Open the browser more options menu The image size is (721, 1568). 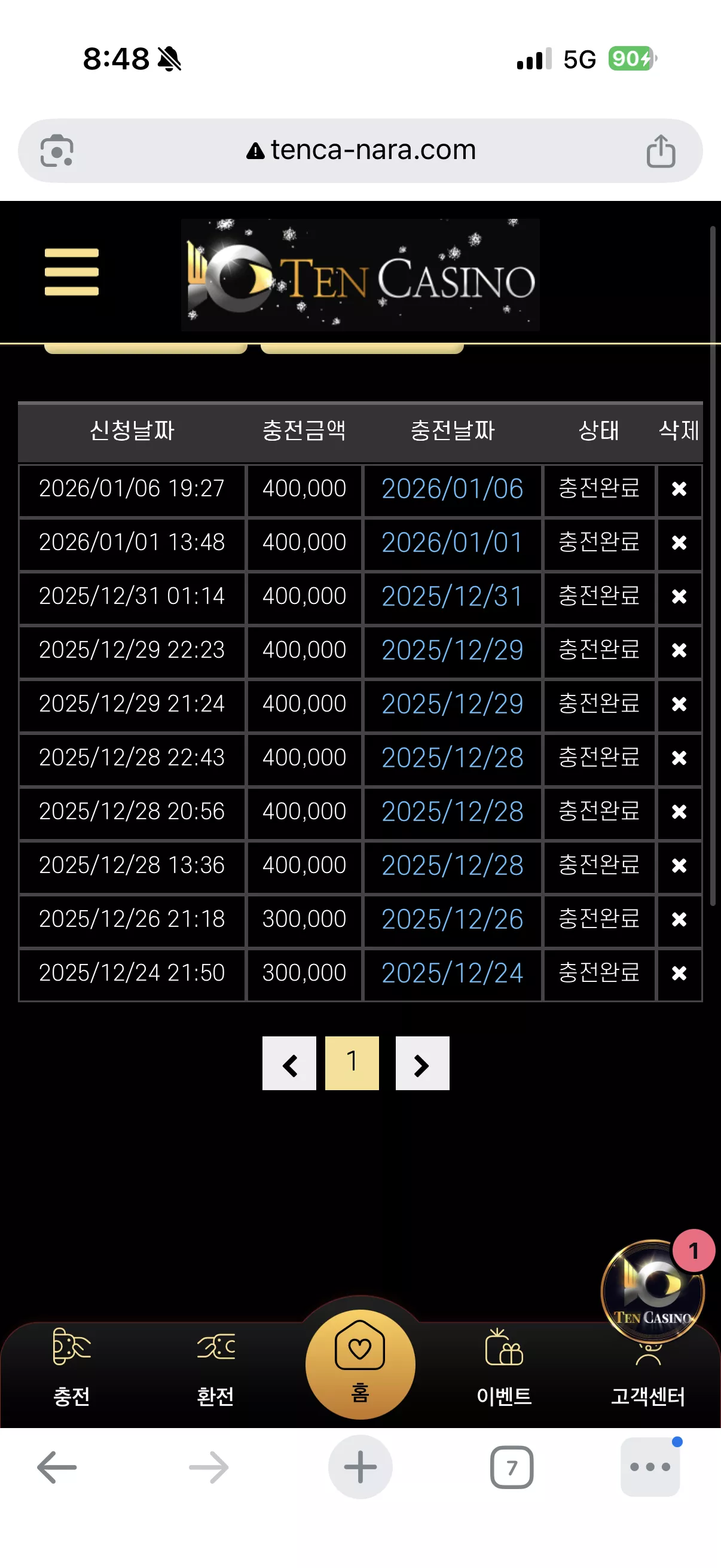[x=650, y=1467]
